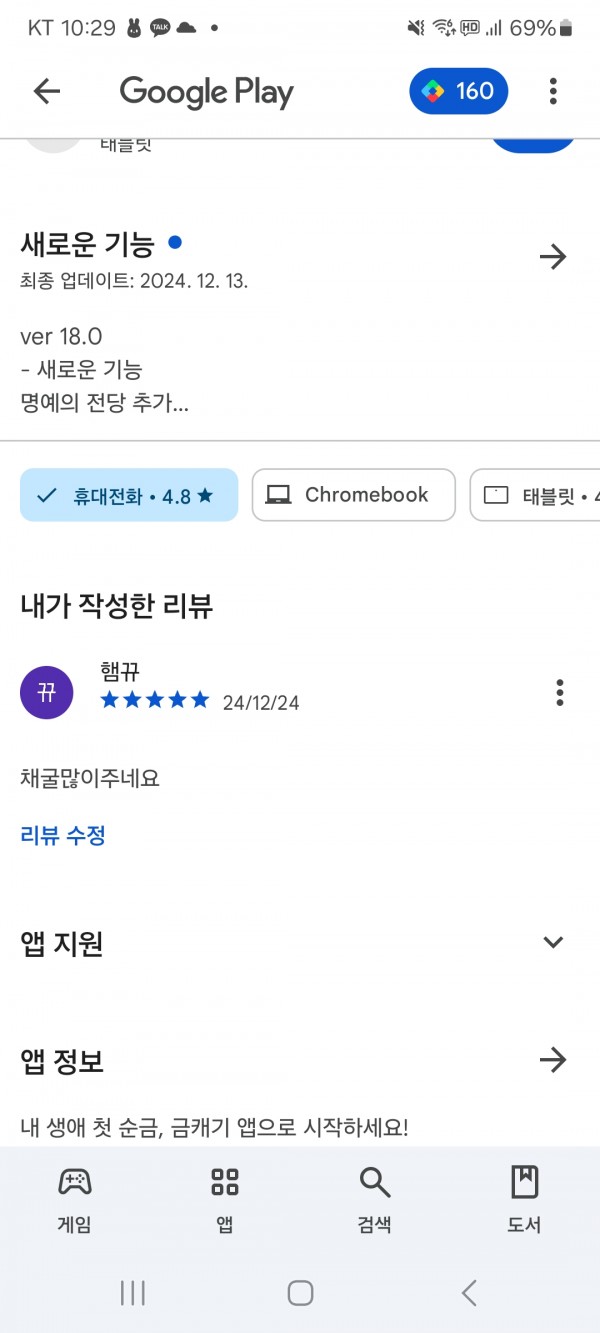600x1333 pixels.
Task: Open the 앱 정보 arrow
Action: click(x=552, y=1060)
